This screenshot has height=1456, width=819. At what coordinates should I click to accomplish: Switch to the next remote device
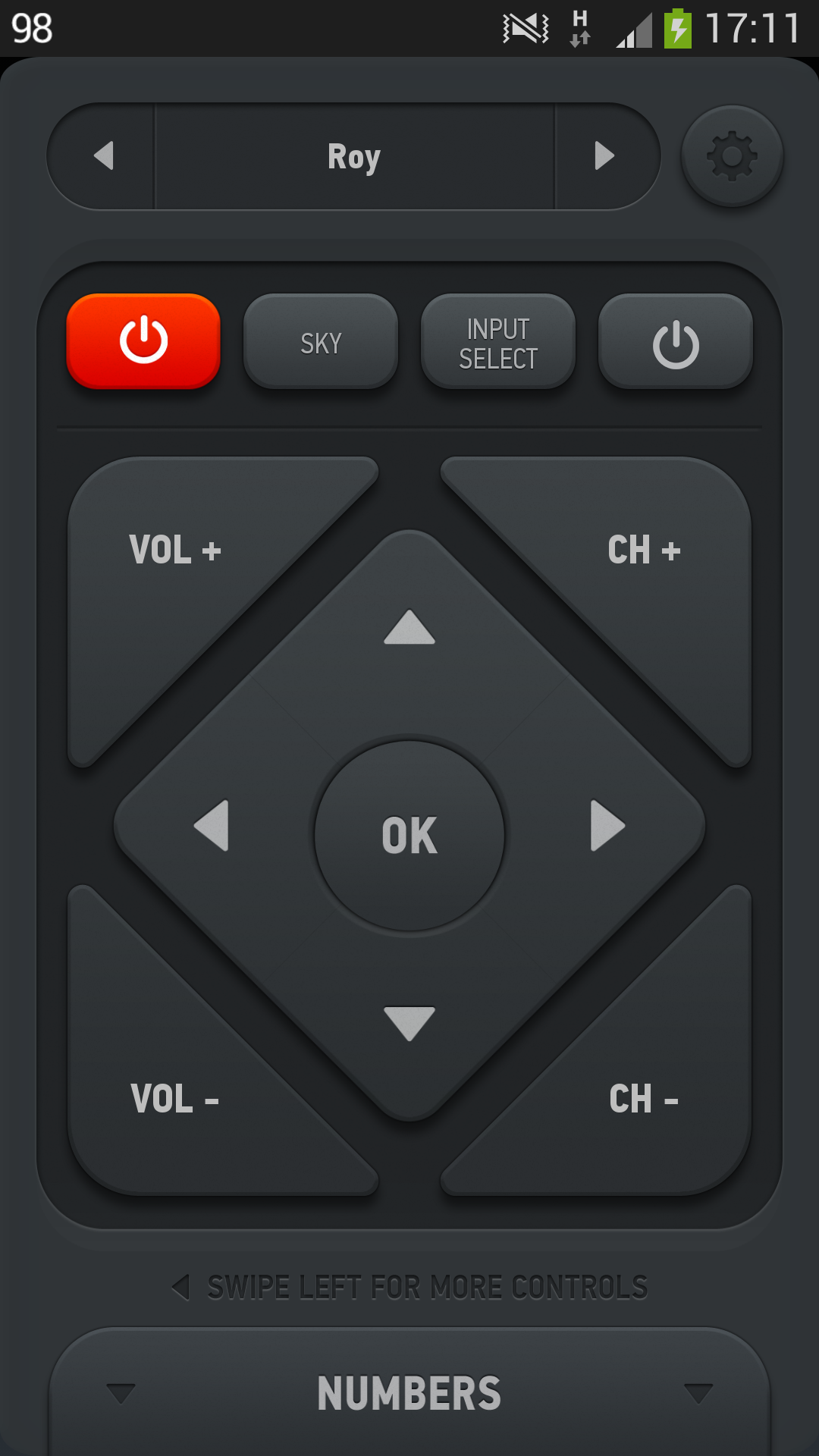(x=604, y=156)
